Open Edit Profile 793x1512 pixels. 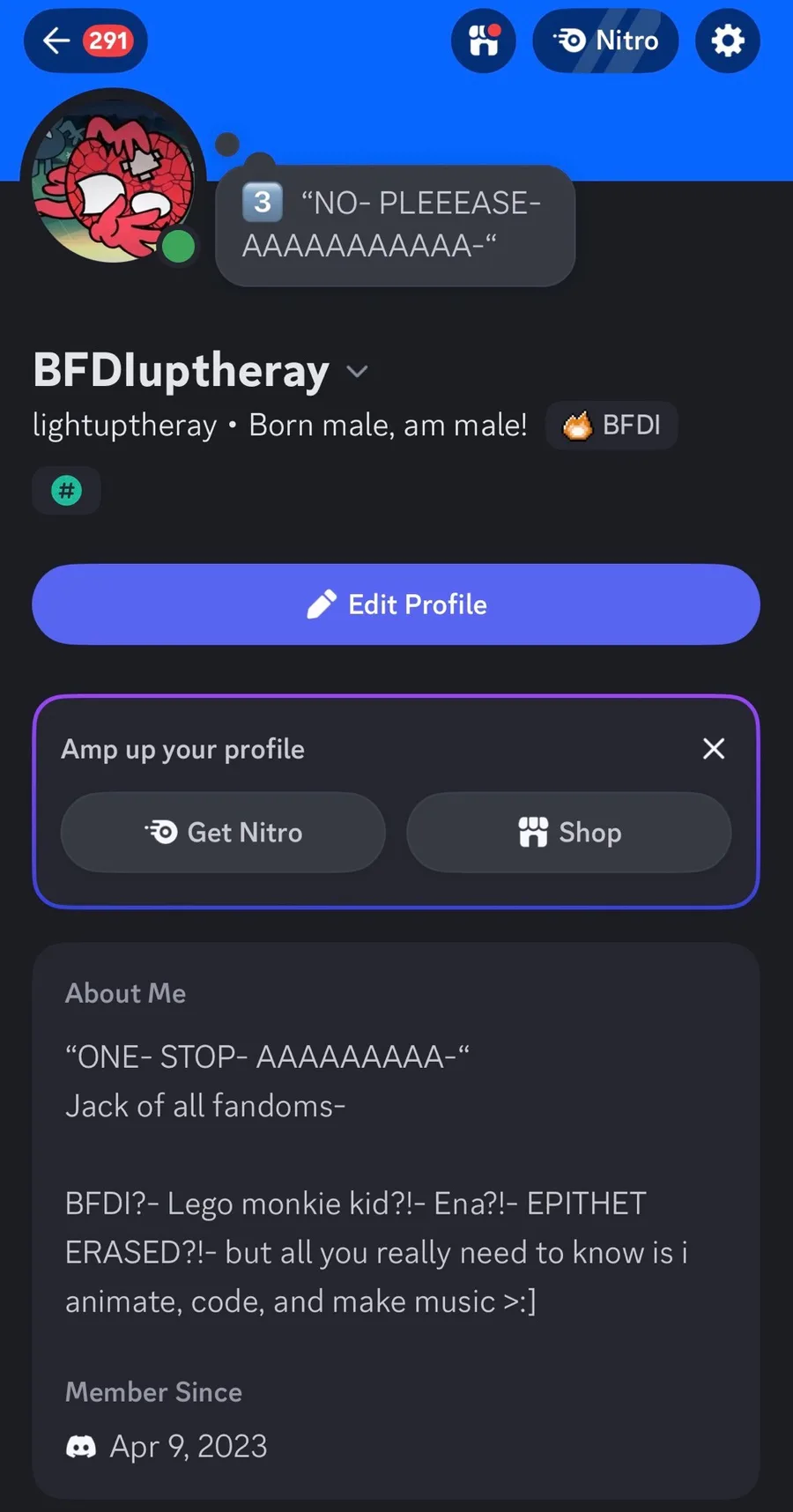tap(396, 604)
